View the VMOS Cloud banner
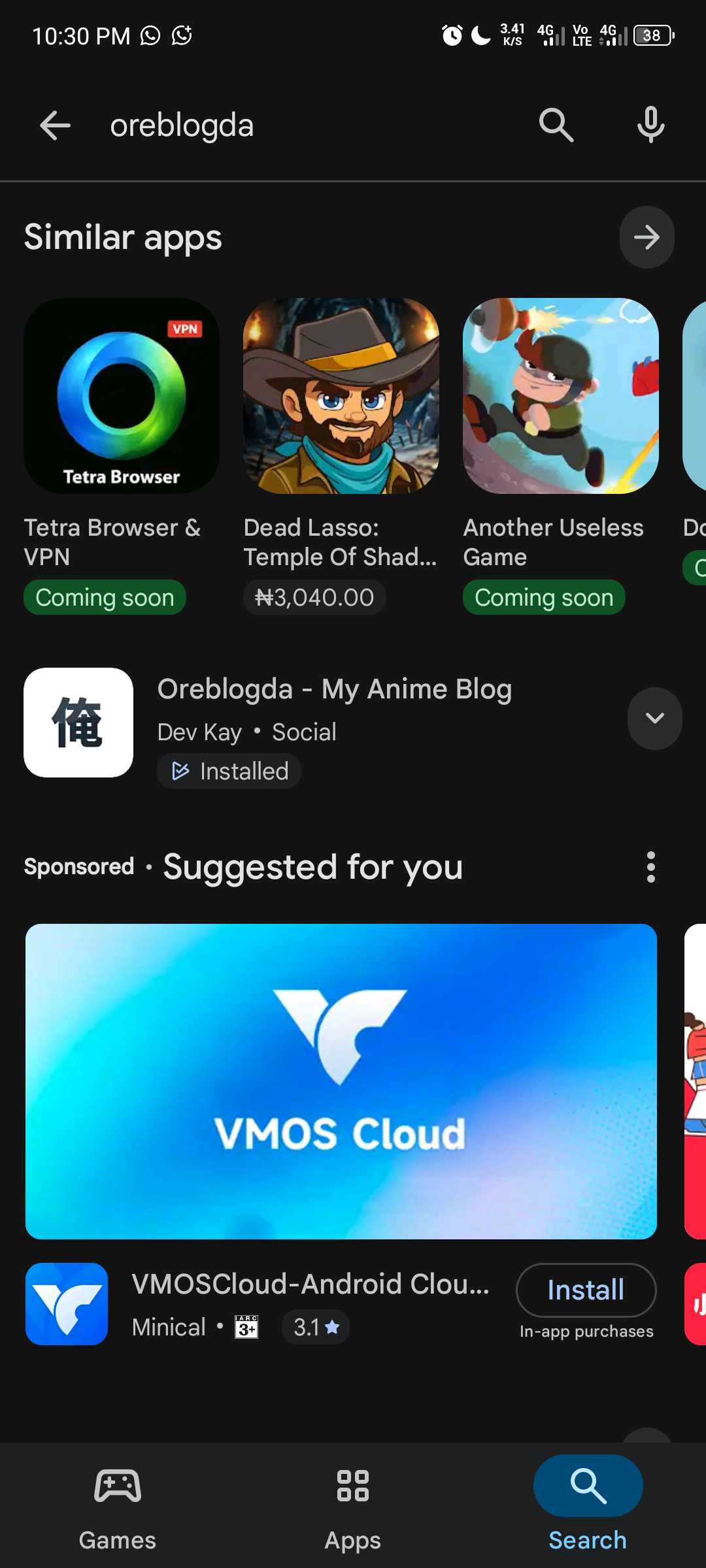Screen dimensions: 706x1568 (x=341, y=1081)
